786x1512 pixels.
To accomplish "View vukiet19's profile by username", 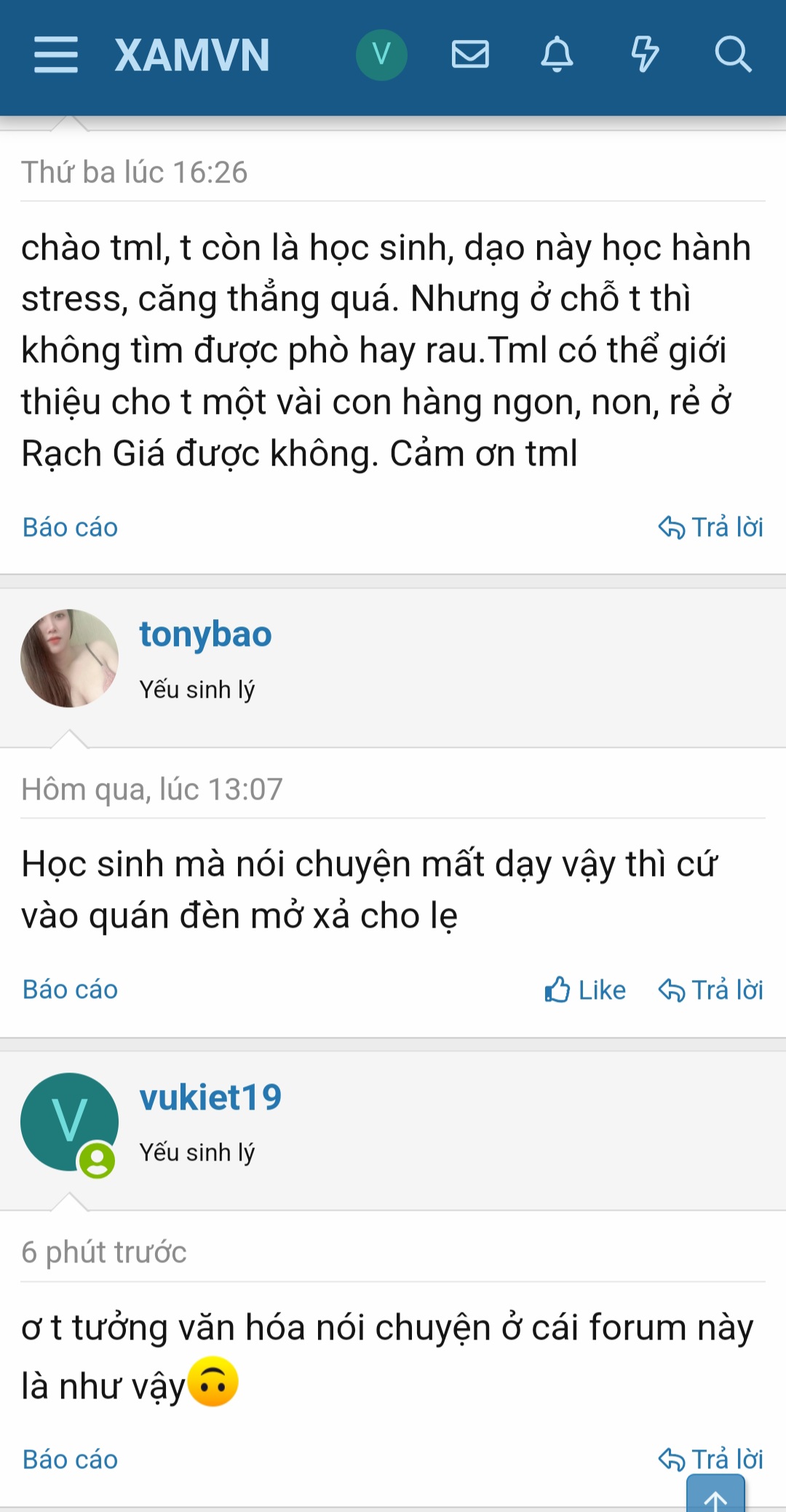I will 210,1097.
